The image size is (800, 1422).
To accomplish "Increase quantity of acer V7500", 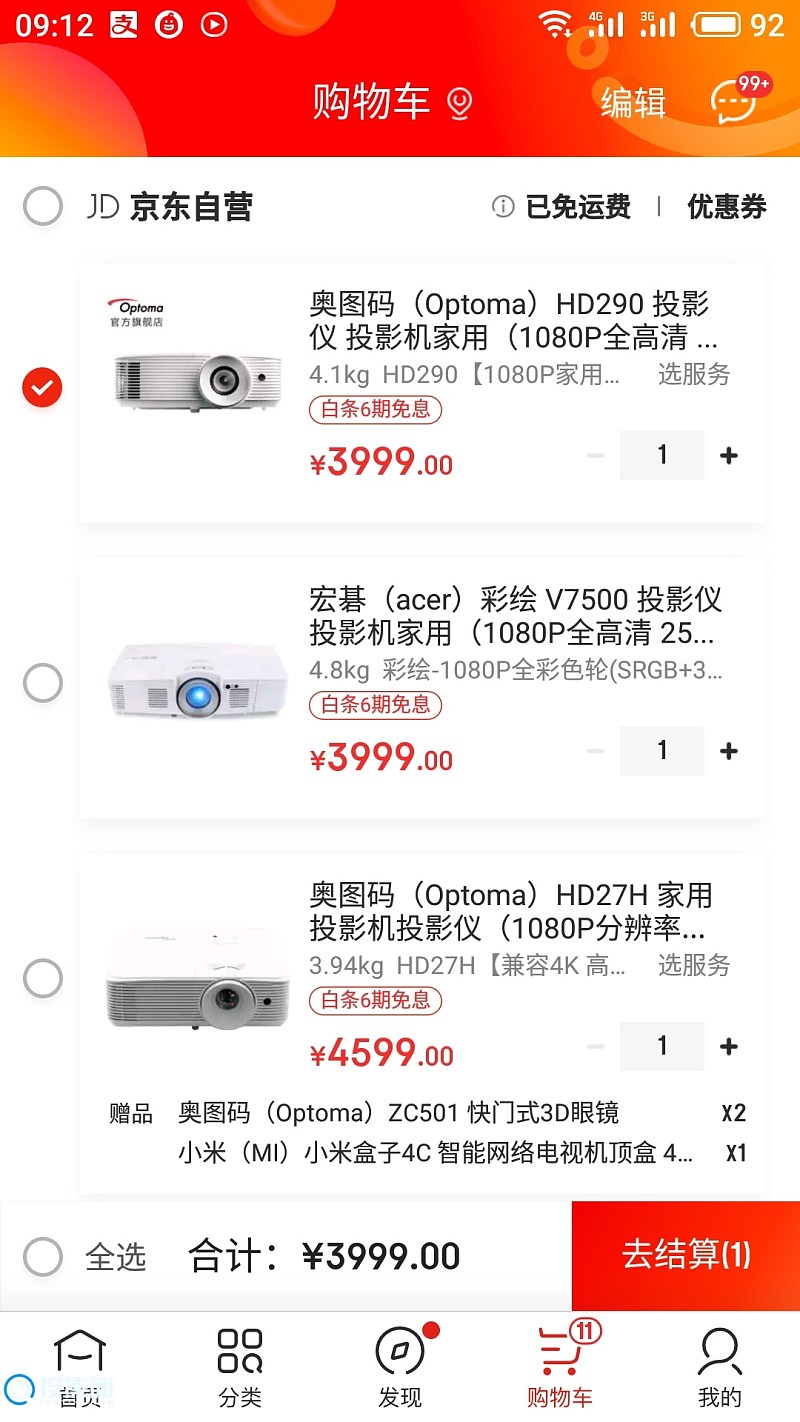I will pyautogui.click(x=729, y=751).
